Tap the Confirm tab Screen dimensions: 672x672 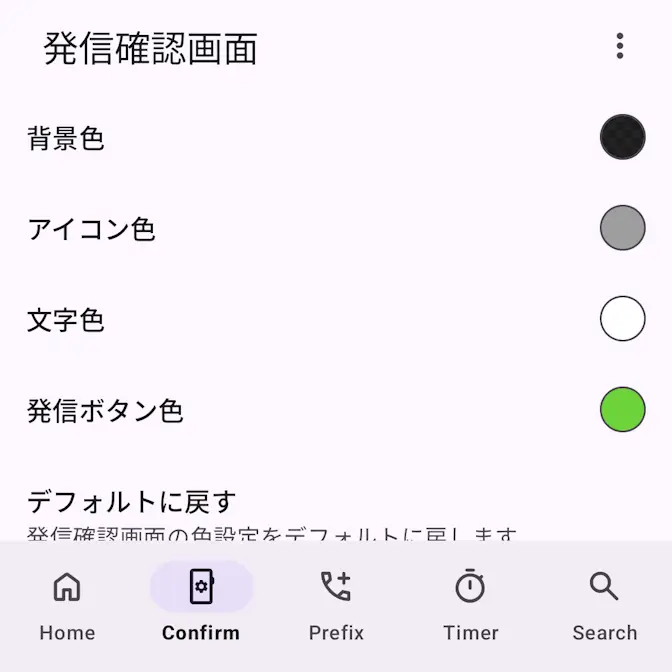click(201, 605)
